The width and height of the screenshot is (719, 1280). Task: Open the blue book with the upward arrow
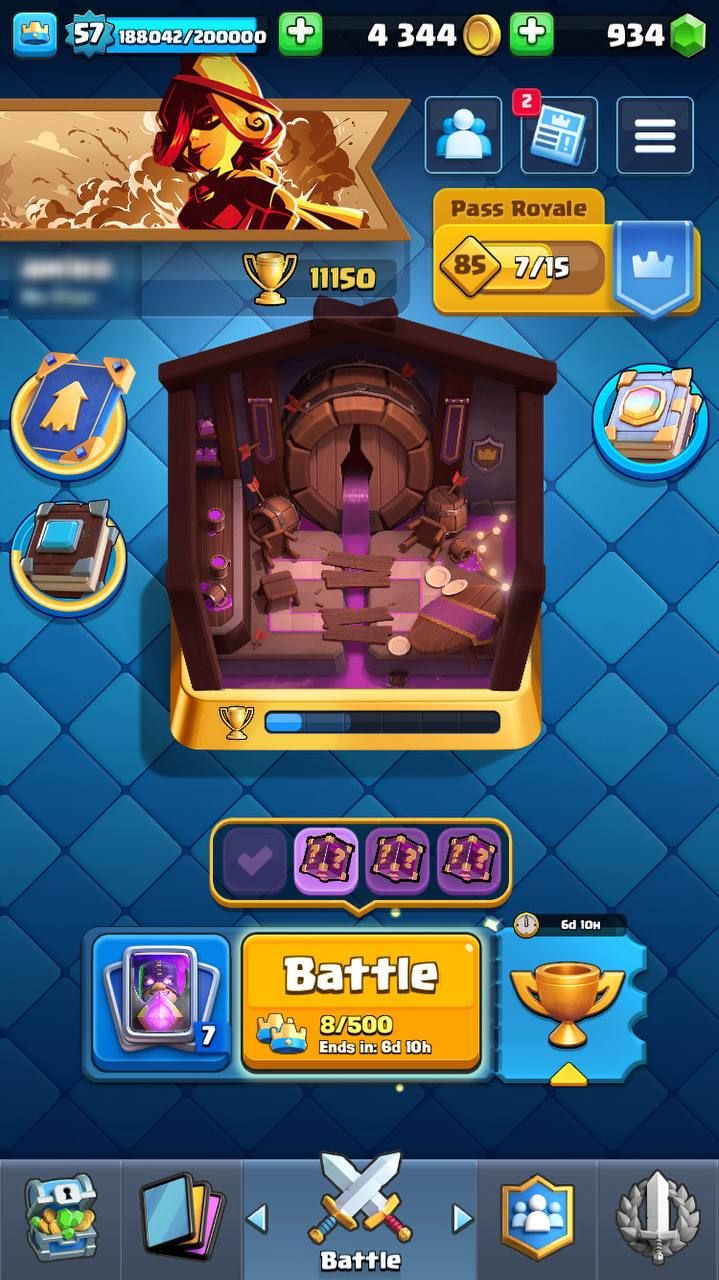[x=68, y=412]
